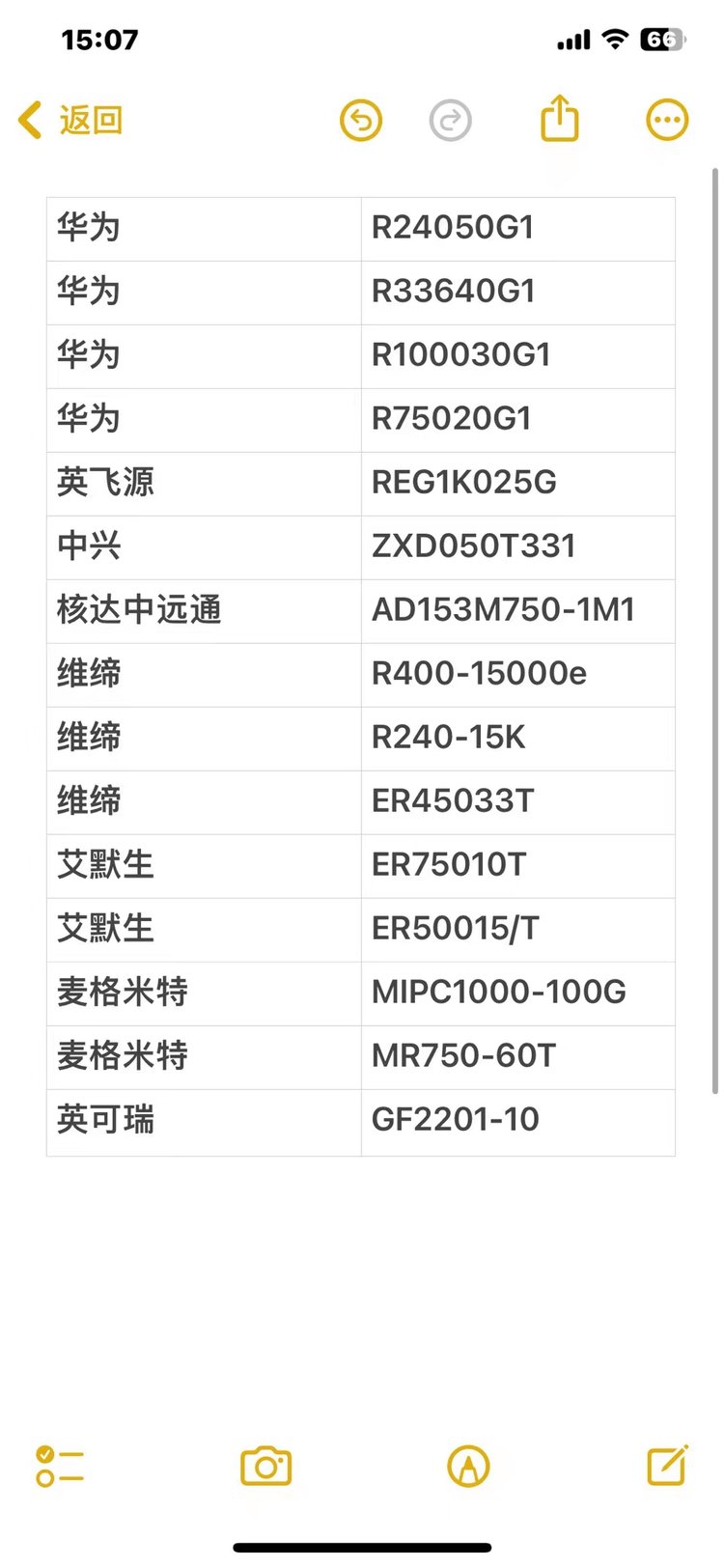This screenshot has height=1568, width=724.
Task: Open the camera attachment option
Action: [x=266, y=1466]
